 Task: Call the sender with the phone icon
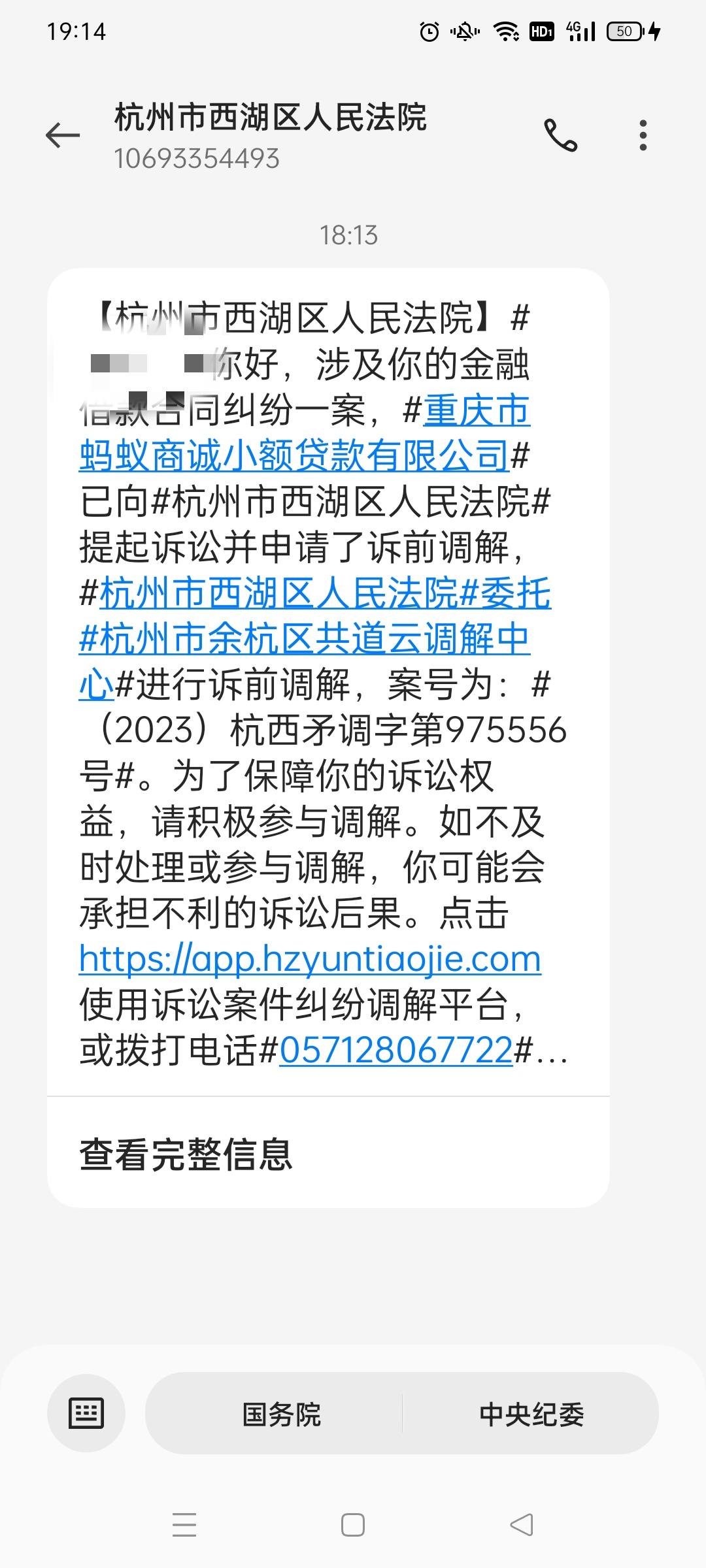560,135
